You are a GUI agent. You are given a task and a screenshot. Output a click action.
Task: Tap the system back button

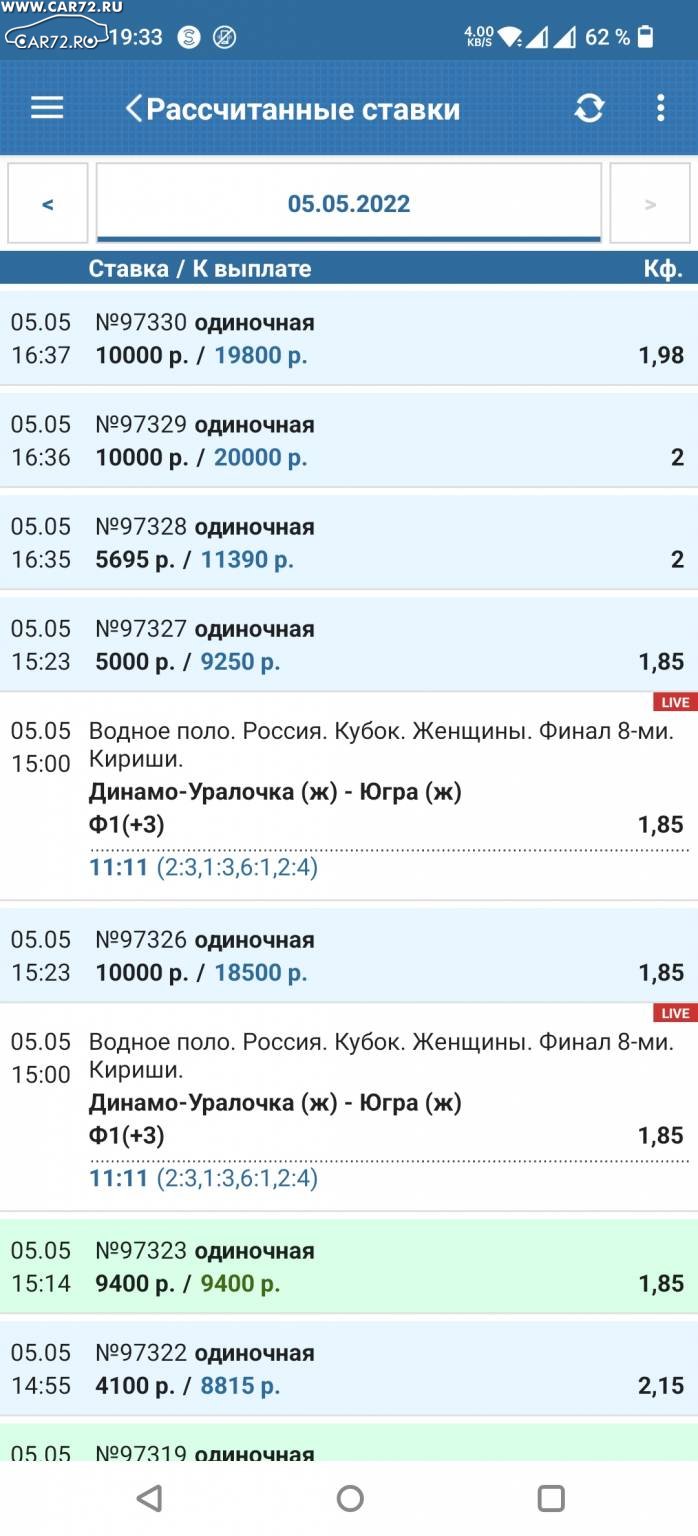pyautogui.click(x=149, y=1497)
